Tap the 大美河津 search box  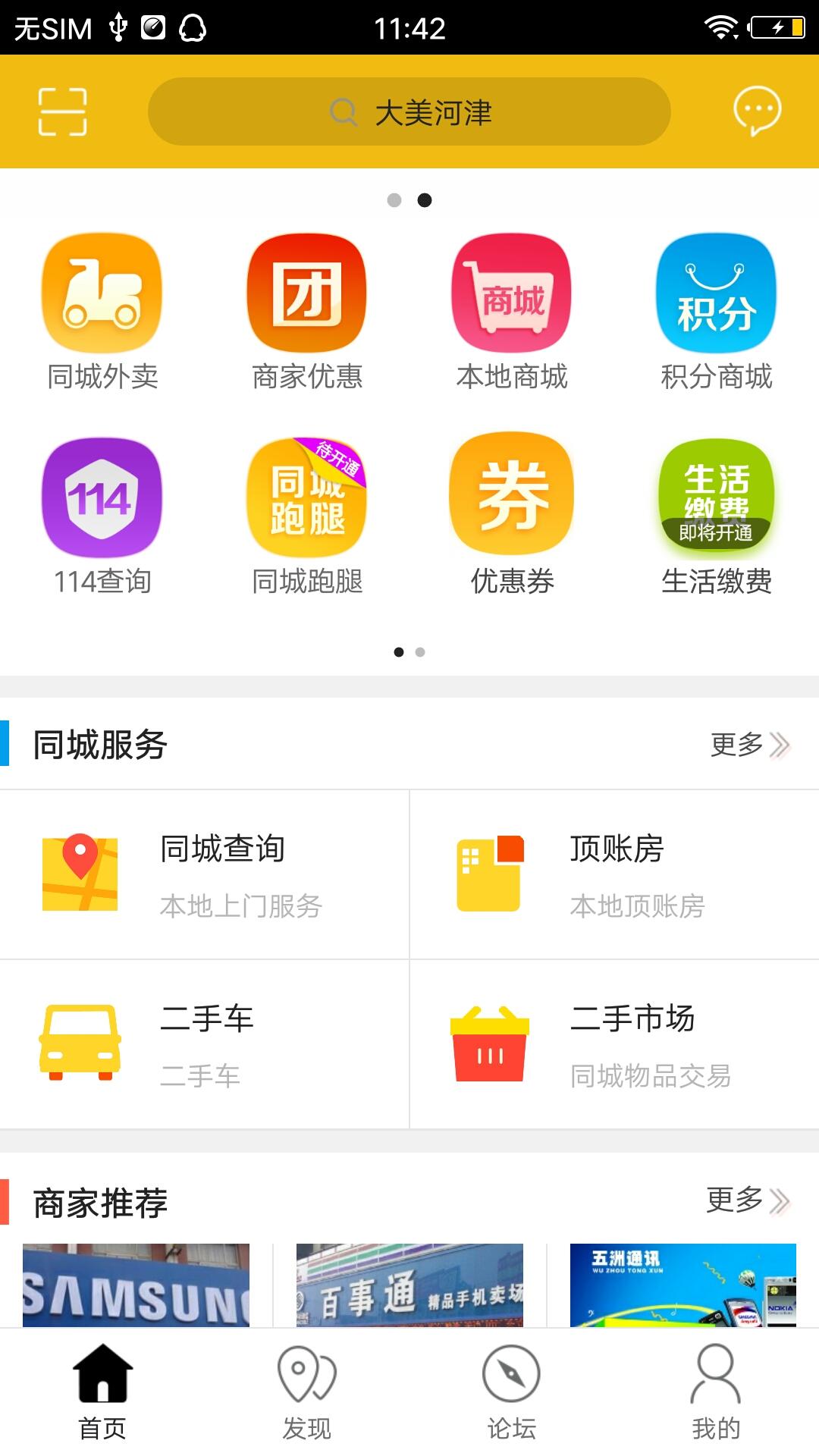pyautogui.click(x=409, y=112)
